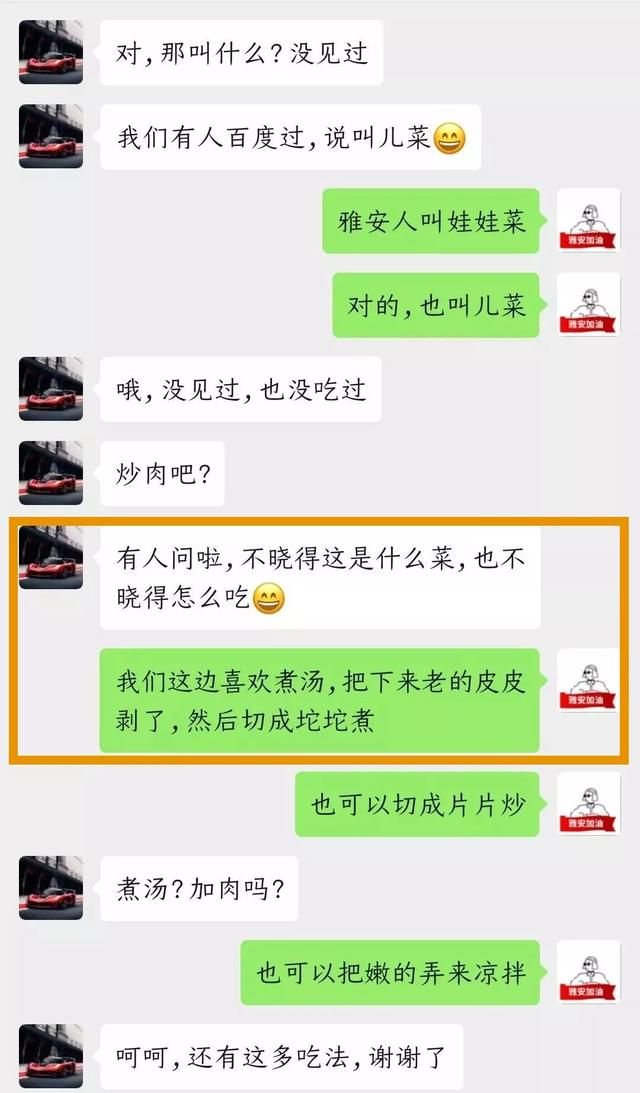
Task: Open avatar beside "呵呵,还有这多吃法,谢谢了"
Action: pyautogui.click(x=51, y=1056)
